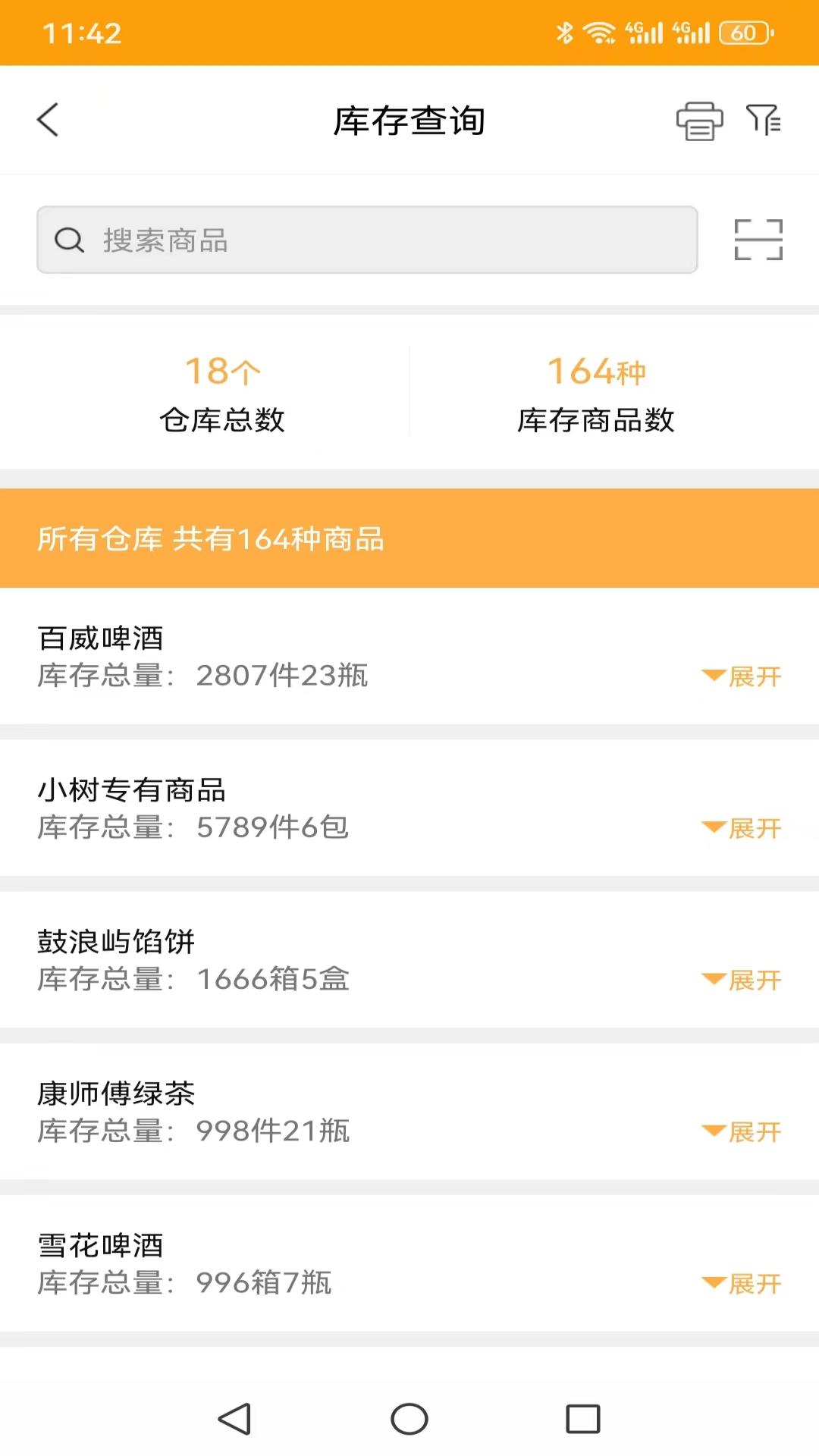The height and width of the screenshot is (1456, 819).
Task: Click the magnifier icon in search bar
Action: click(x=68, y=240)
